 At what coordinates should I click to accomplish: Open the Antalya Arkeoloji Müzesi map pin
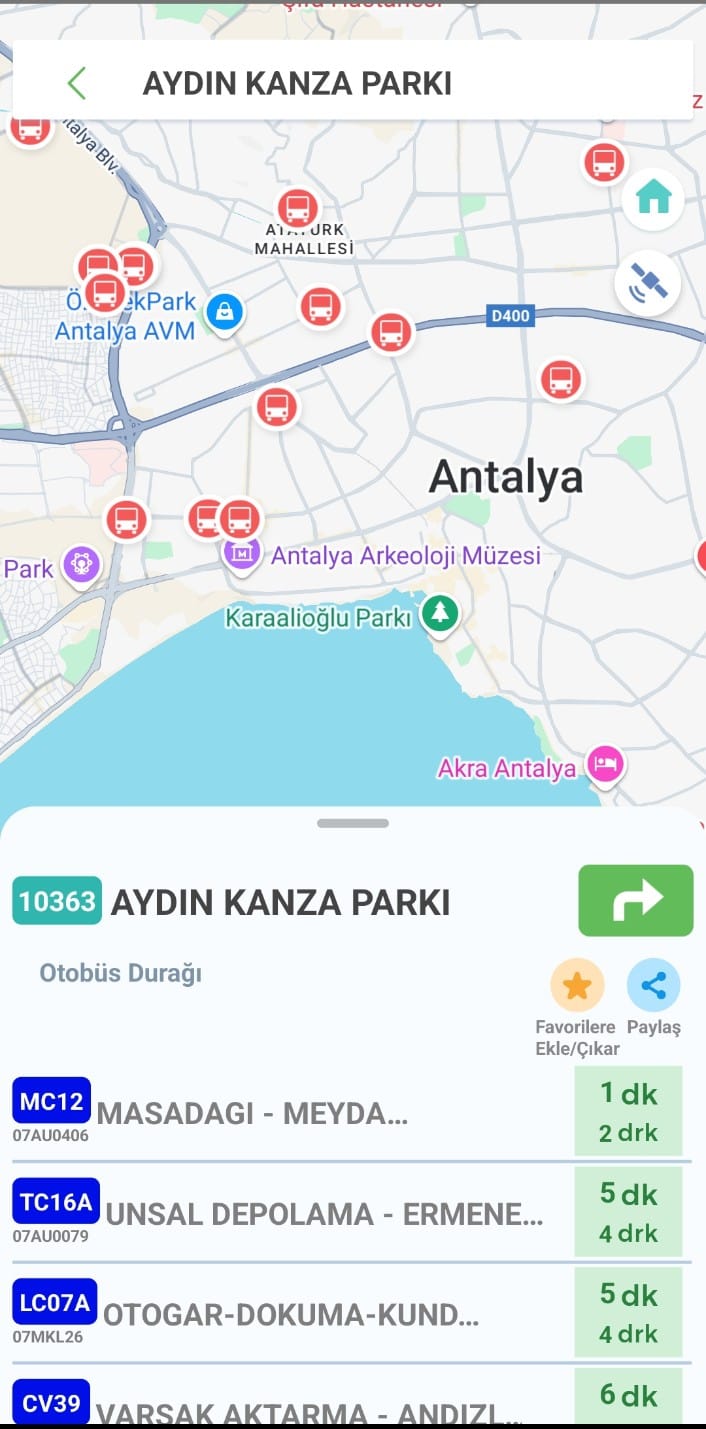coord(241,550)
